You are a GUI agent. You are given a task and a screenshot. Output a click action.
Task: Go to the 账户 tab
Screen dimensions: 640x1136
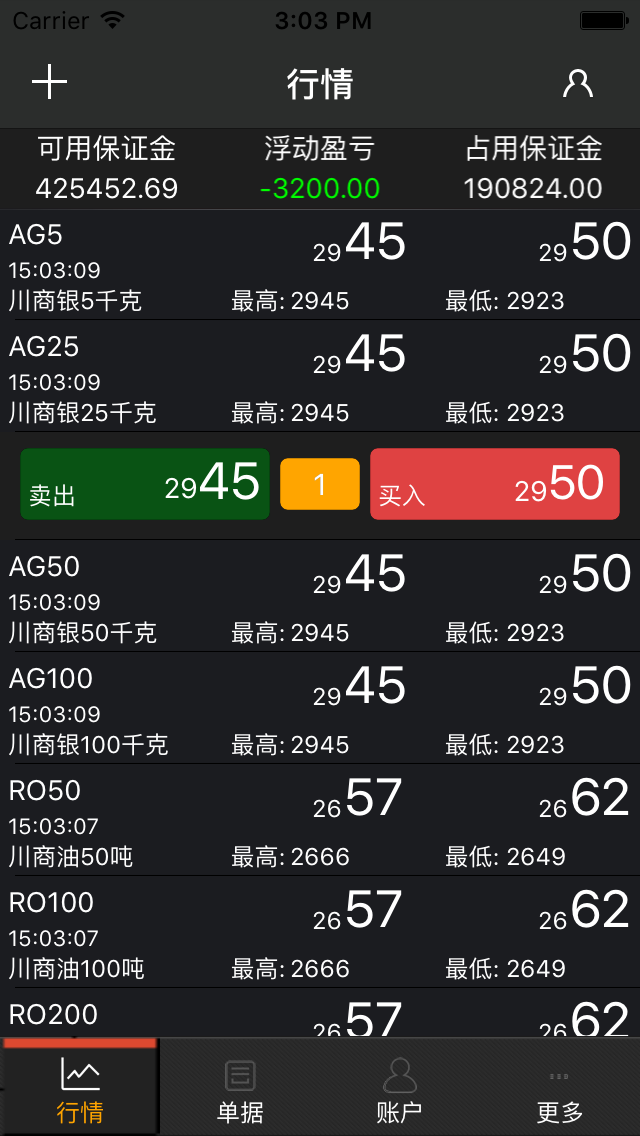point(400,1088)
